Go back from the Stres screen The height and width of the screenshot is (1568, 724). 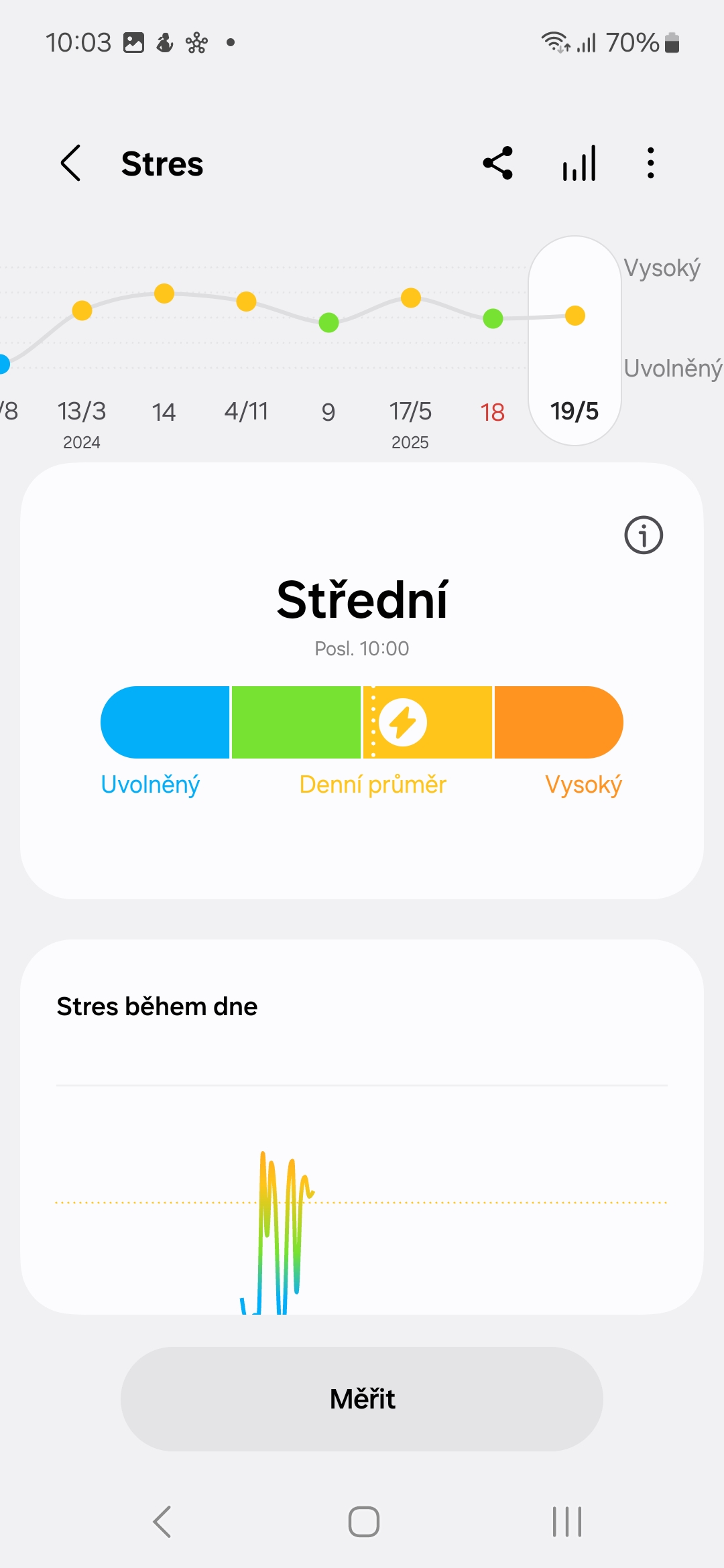click(70, 163)
